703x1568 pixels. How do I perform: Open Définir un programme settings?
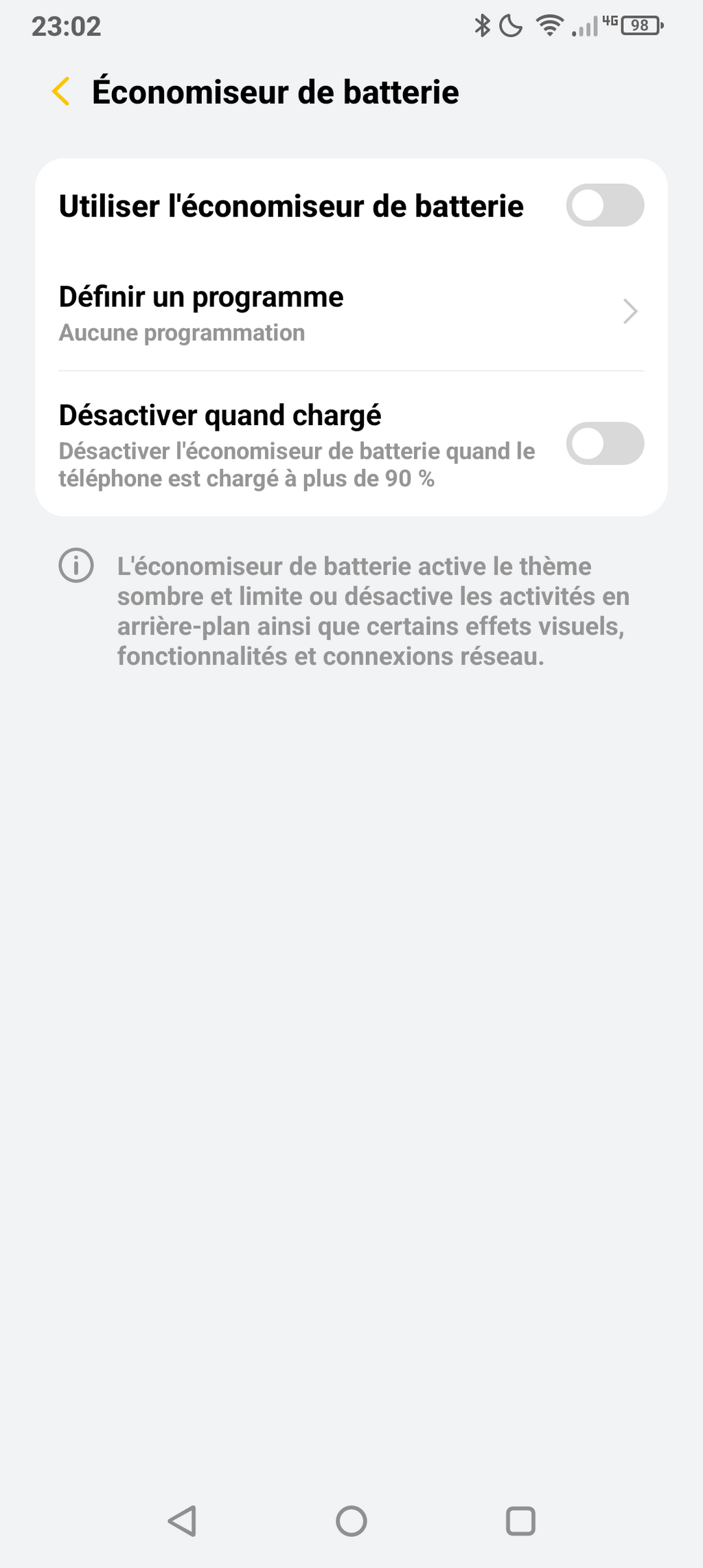[x=351, y=312]
